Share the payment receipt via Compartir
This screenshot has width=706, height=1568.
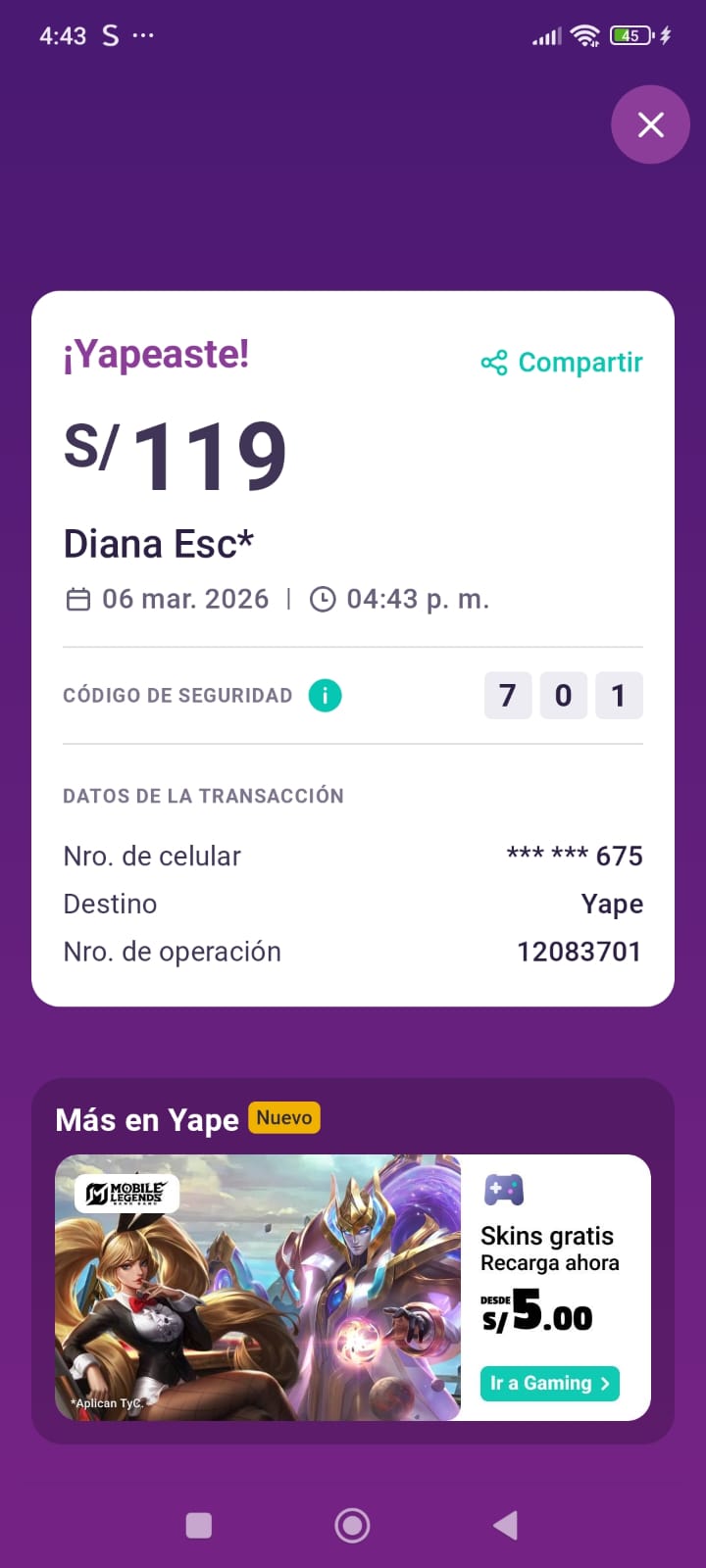click(562, 363)
